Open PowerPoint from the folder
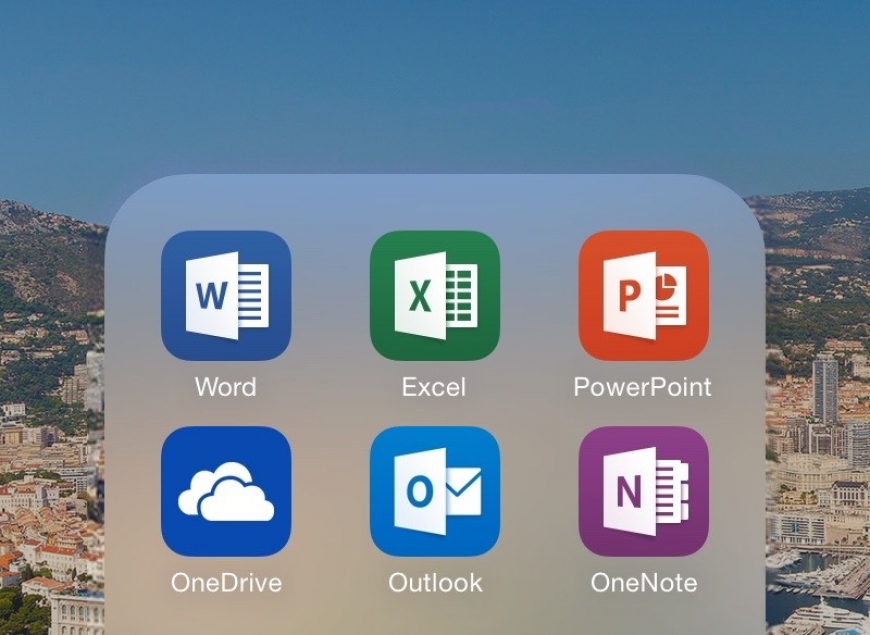 pos(643,296)
